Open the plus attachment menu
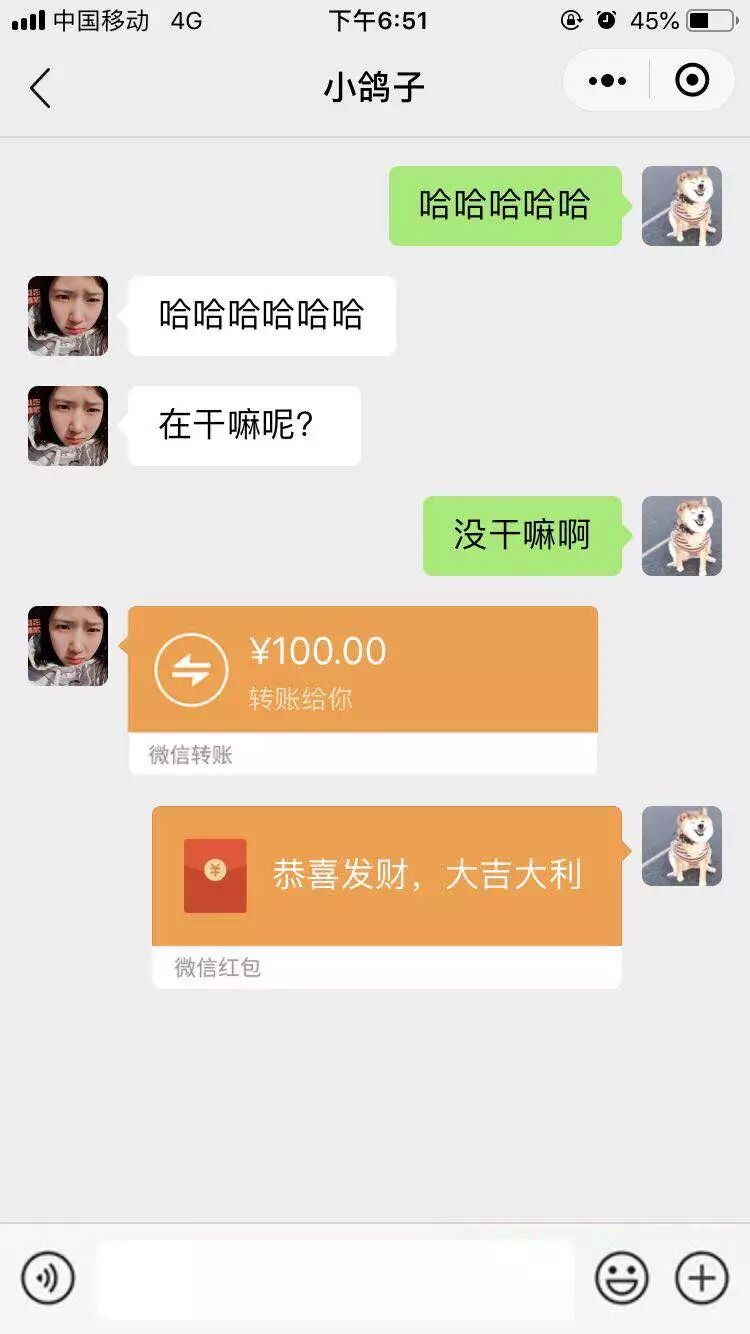The height and width of the screenshot is (1334, 750). 702,1277
